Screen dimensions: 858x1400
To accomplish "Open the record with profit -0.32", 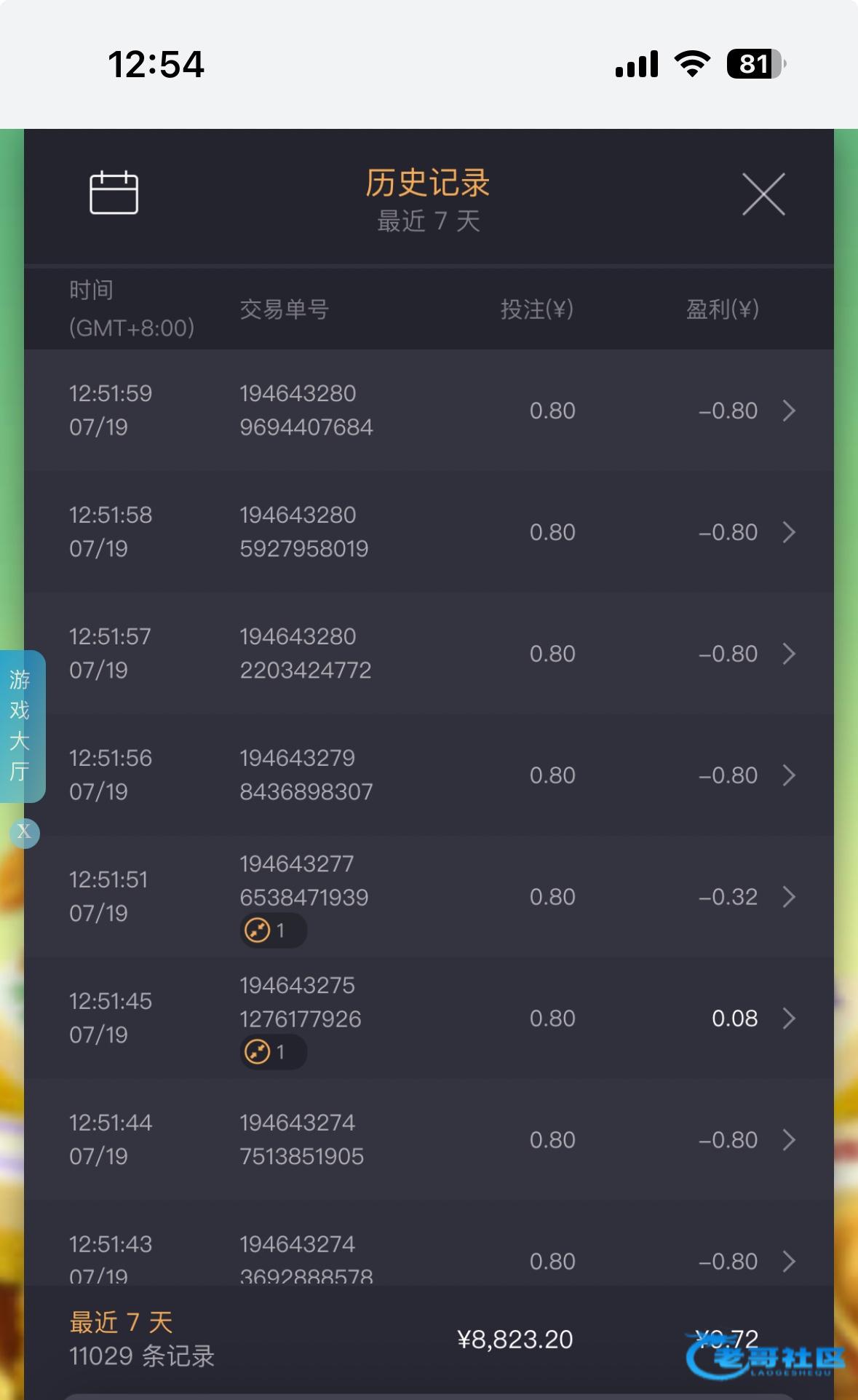I will pos(429,896).
